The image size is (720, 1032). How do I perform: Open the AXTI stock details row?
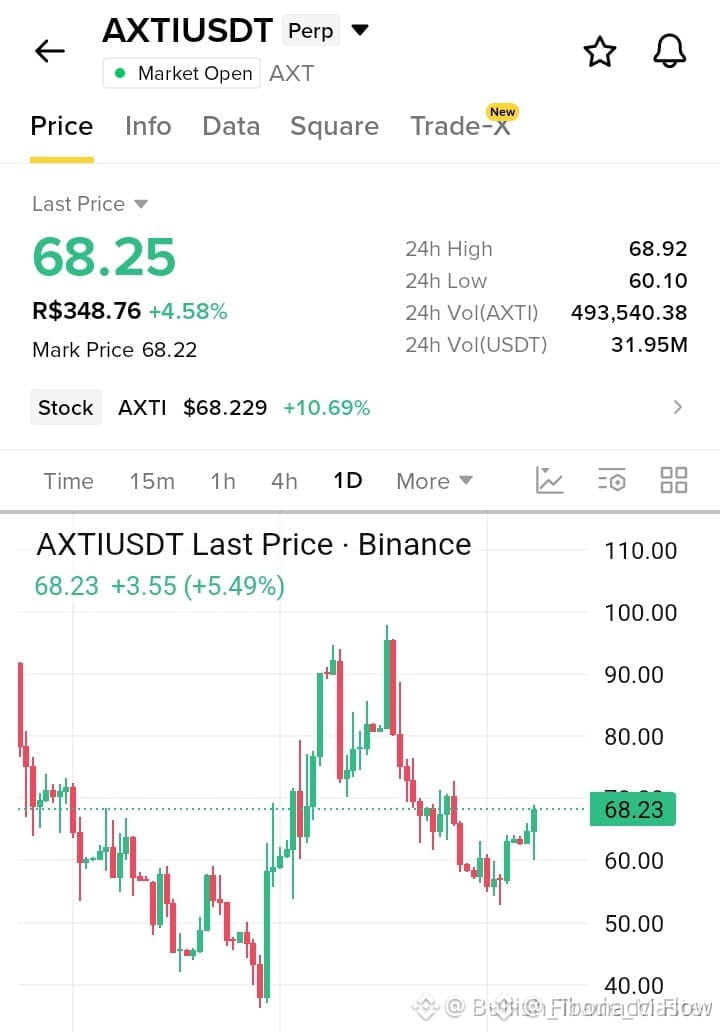click(359, 407)
